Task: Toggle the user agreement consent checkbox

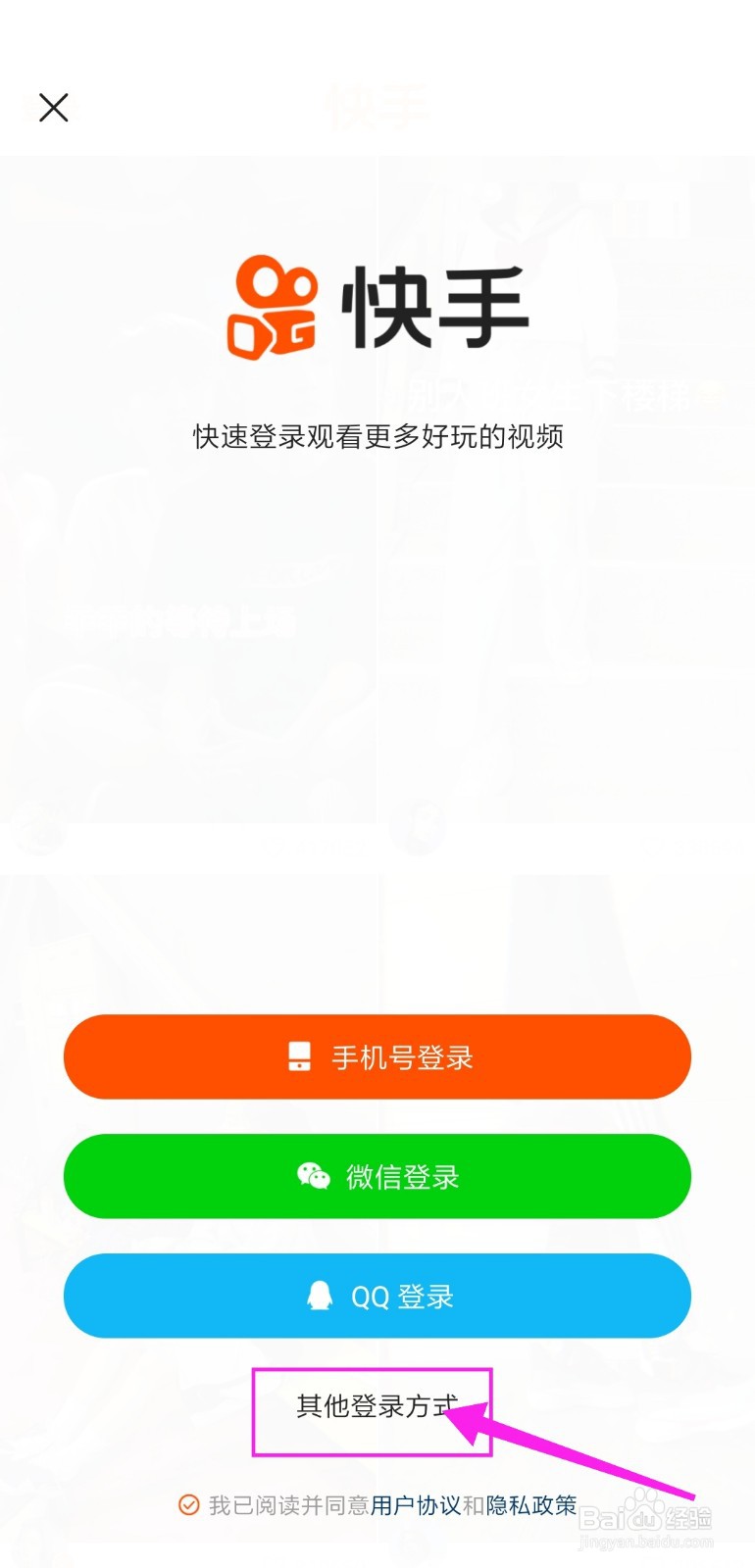Action: click(x=188, y=1505)
